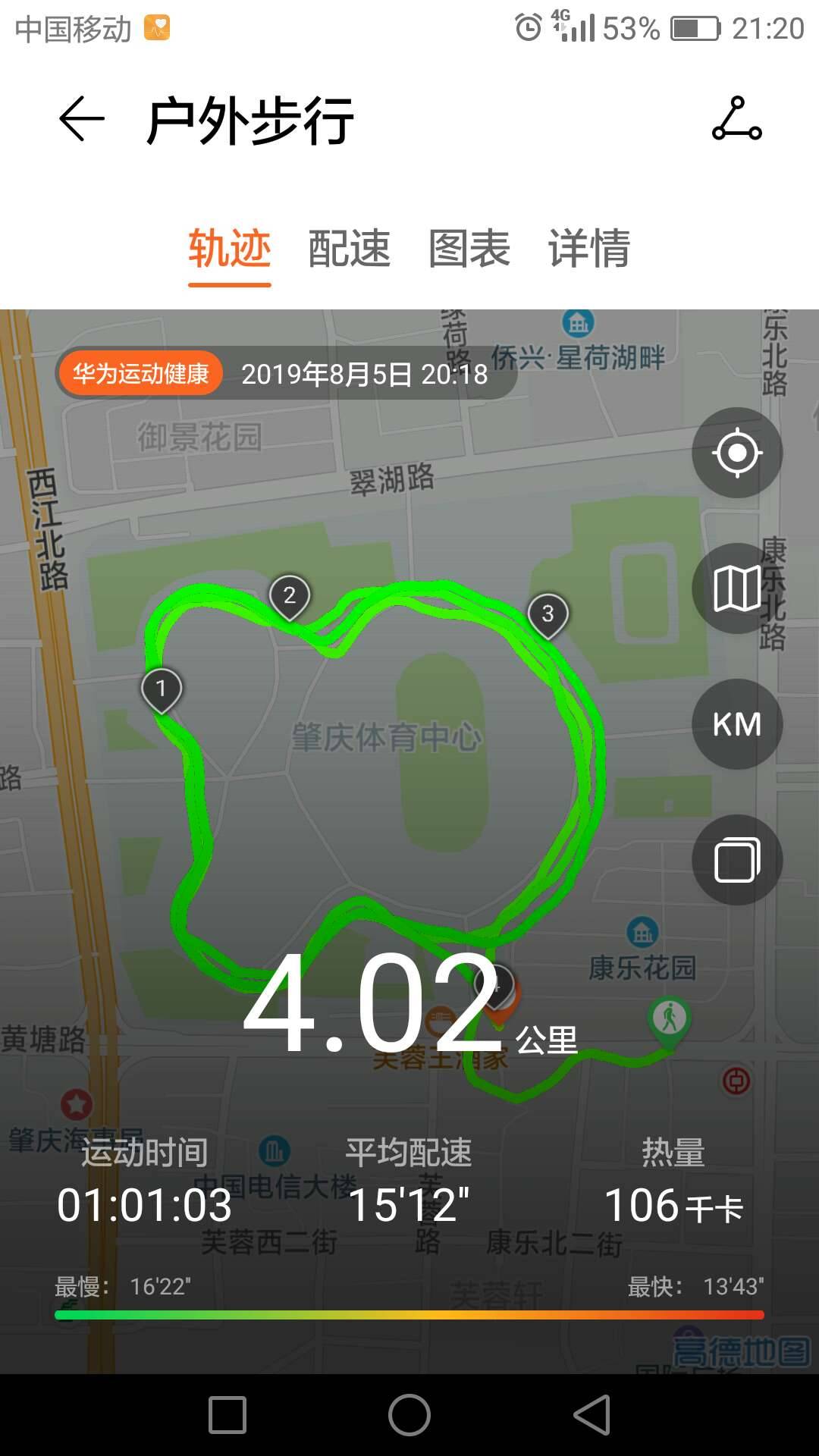Toggle the KM distance markers on map
The image size is (819, 1456).
(x=736, y=724)
